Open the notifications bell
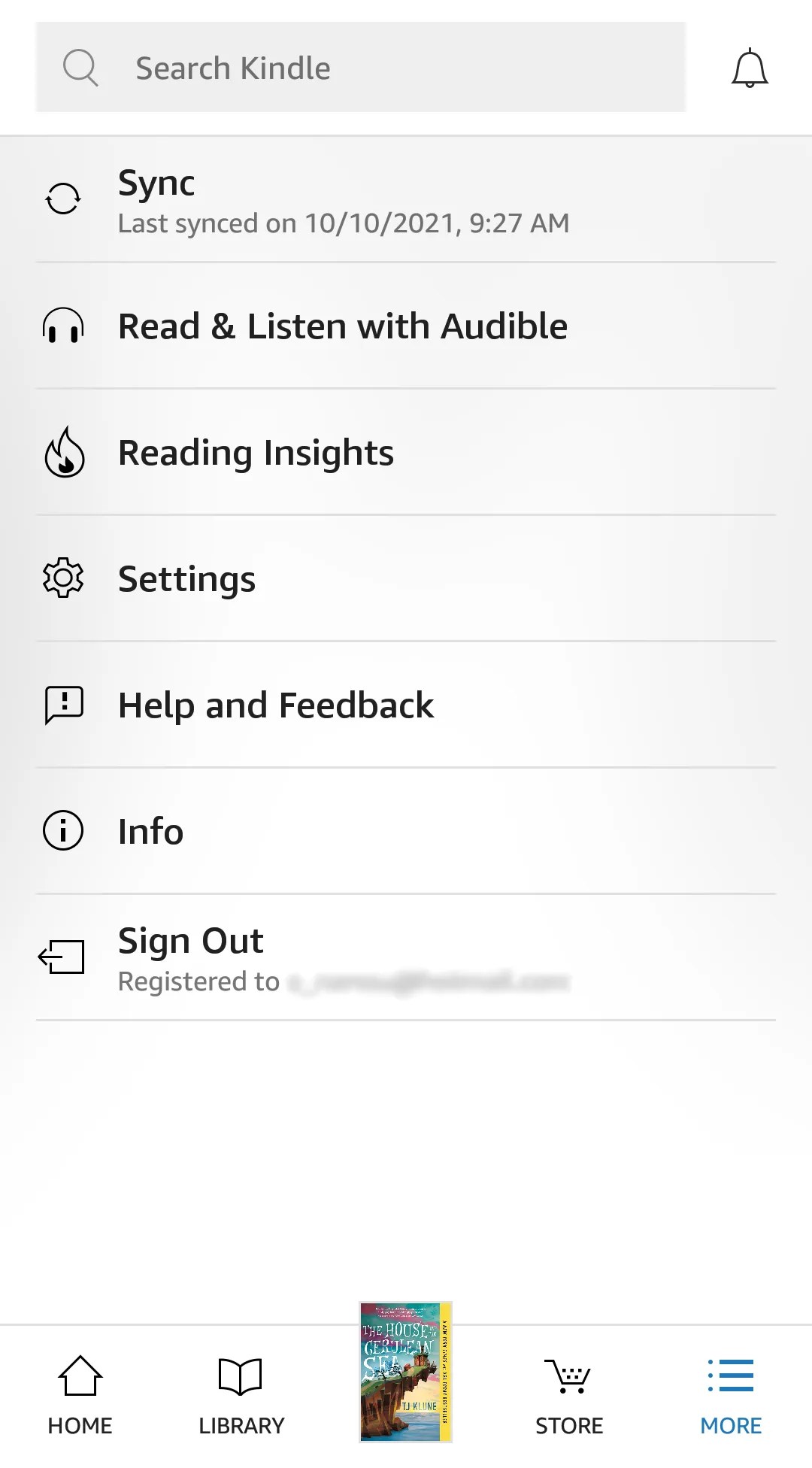812x1468 pixels. (750, 68)
